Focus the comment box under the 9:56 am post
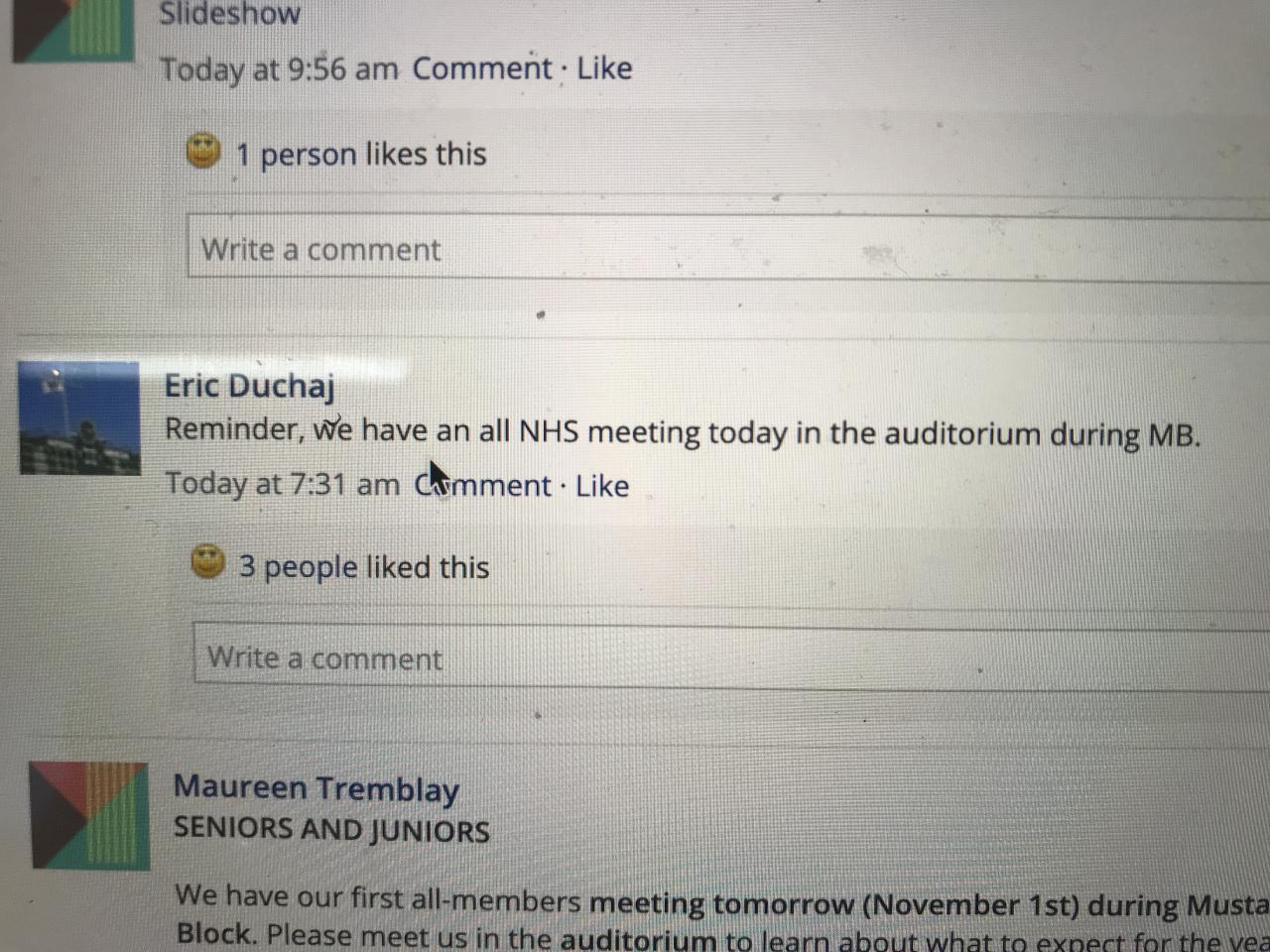The image size is (1270, 952). 695,249
